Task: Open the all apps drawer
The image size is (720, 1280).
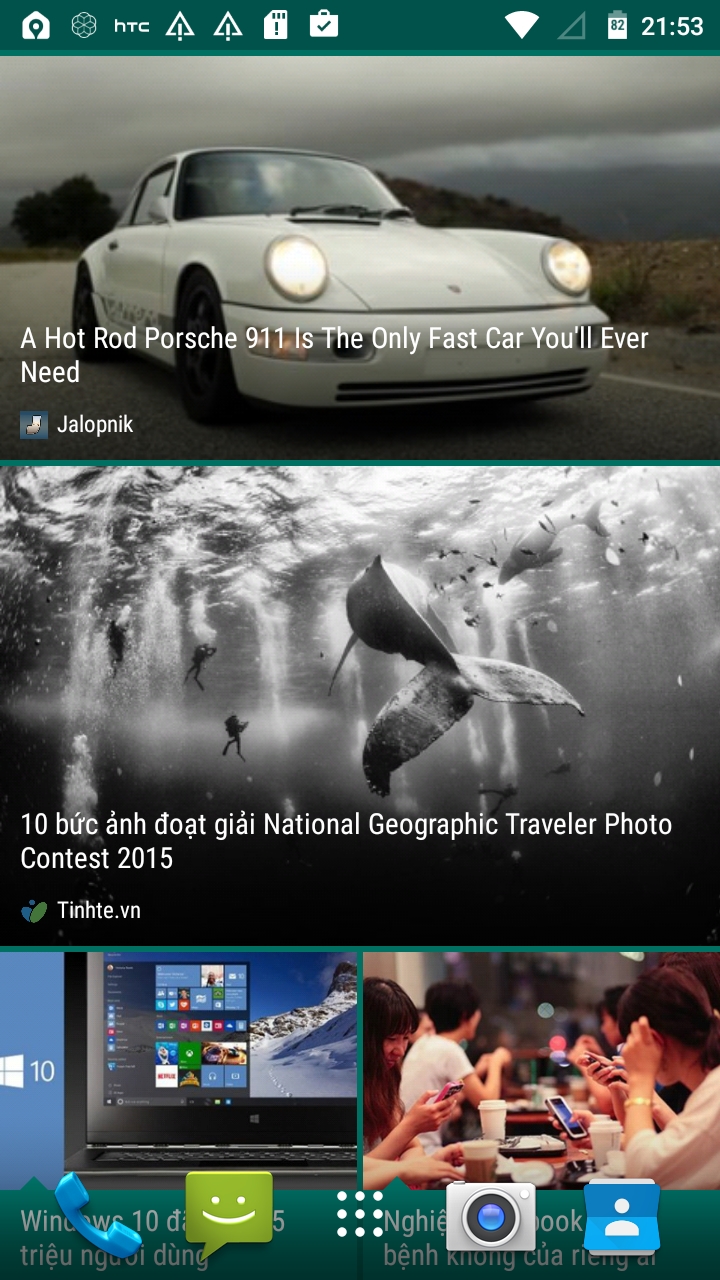Action: (360, 1215)
